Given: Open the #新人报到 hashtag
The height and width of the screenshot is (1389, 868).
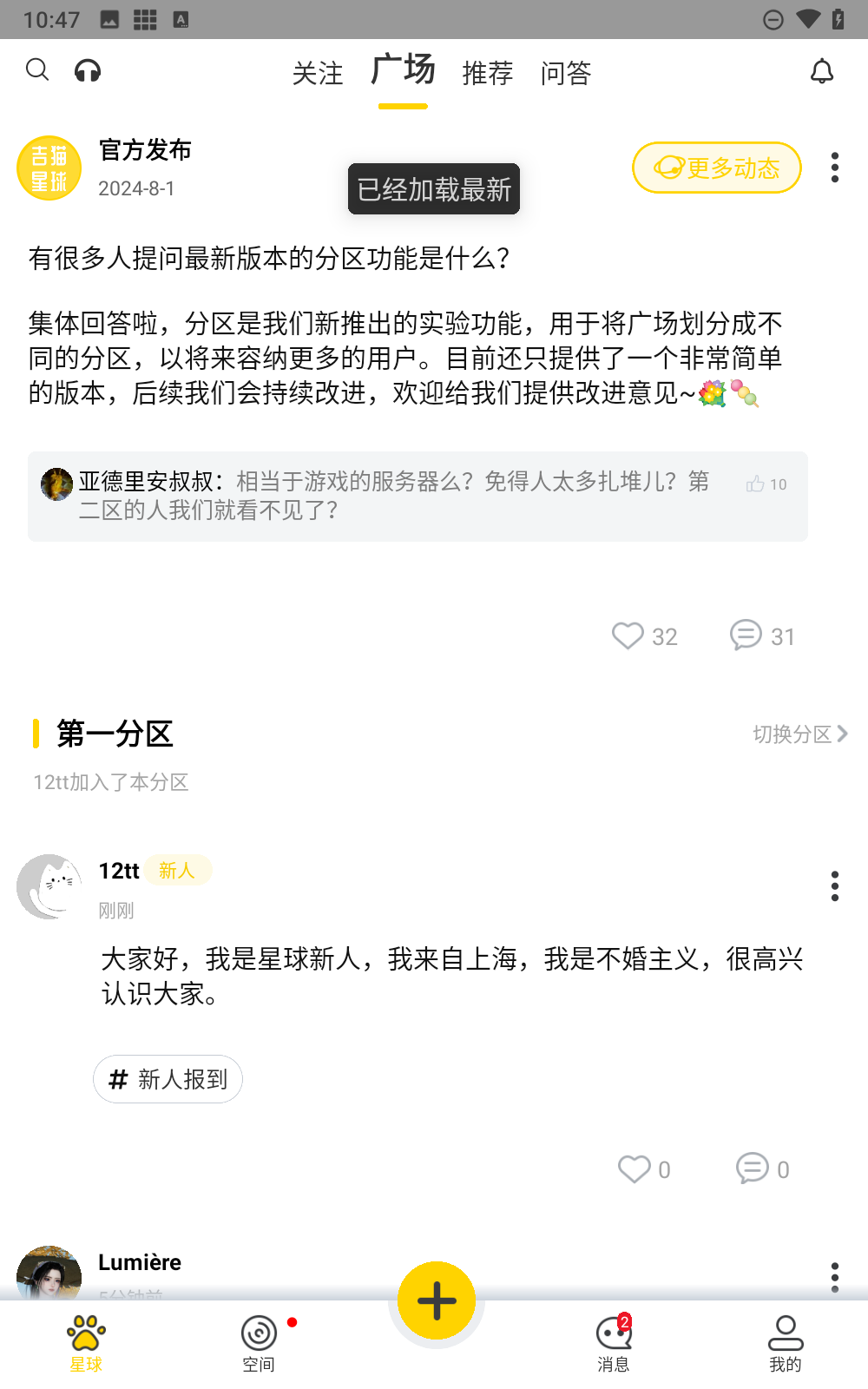Looking at the screenshot, I should (168, 1079).
